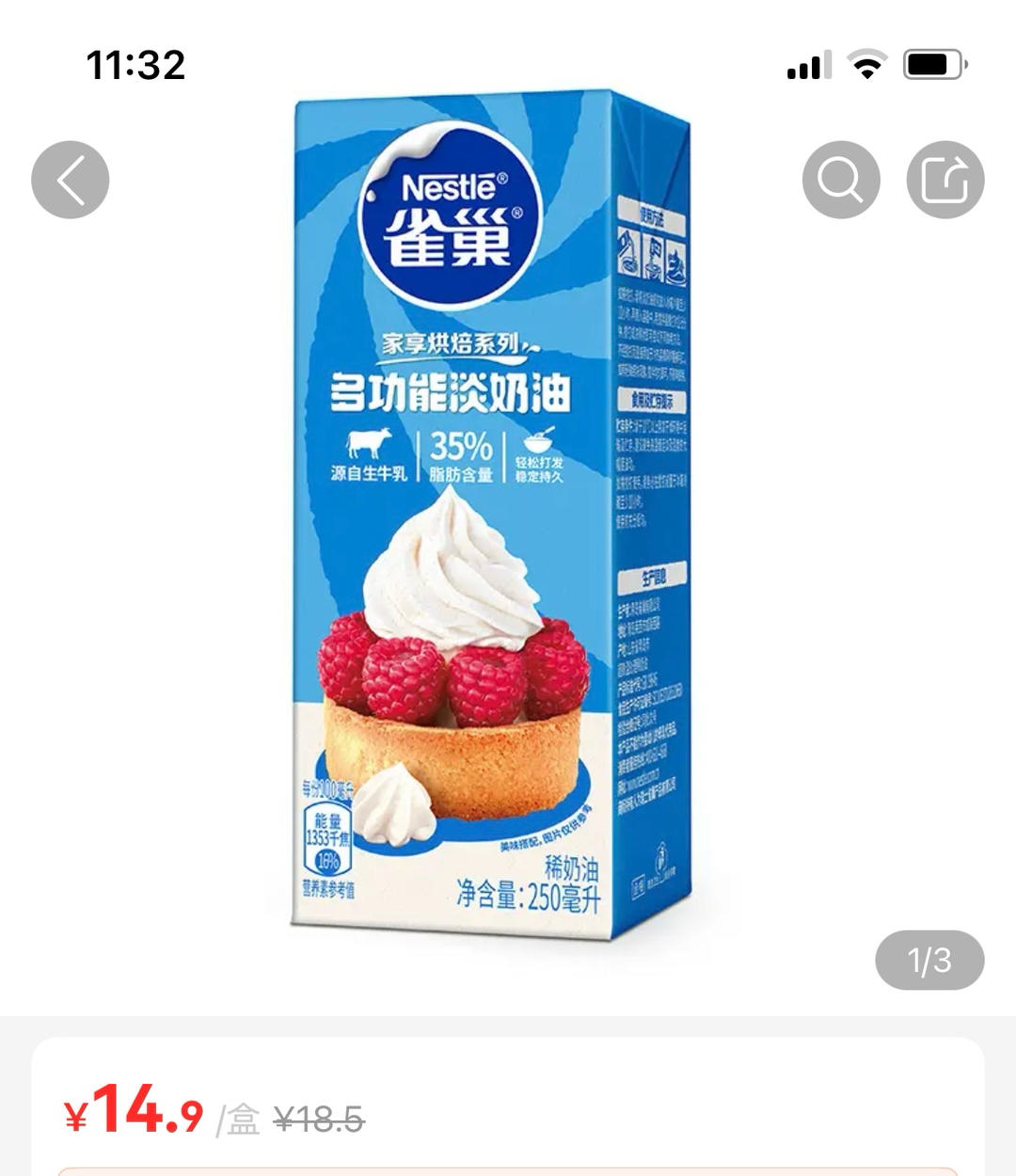Screen dimensions: 1016x1176
Task: Tap the battery indicator in the status bar
Action: (929, 62)
